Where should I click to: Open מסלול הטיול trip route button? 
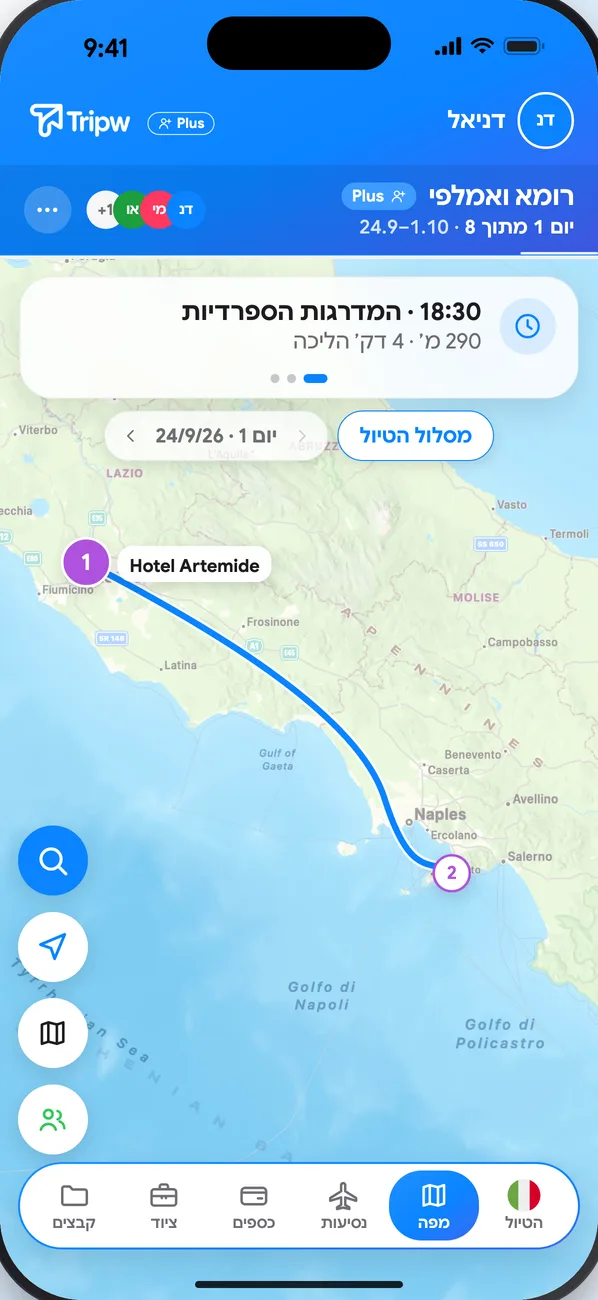pyautogui.click(x=415, y=436)
